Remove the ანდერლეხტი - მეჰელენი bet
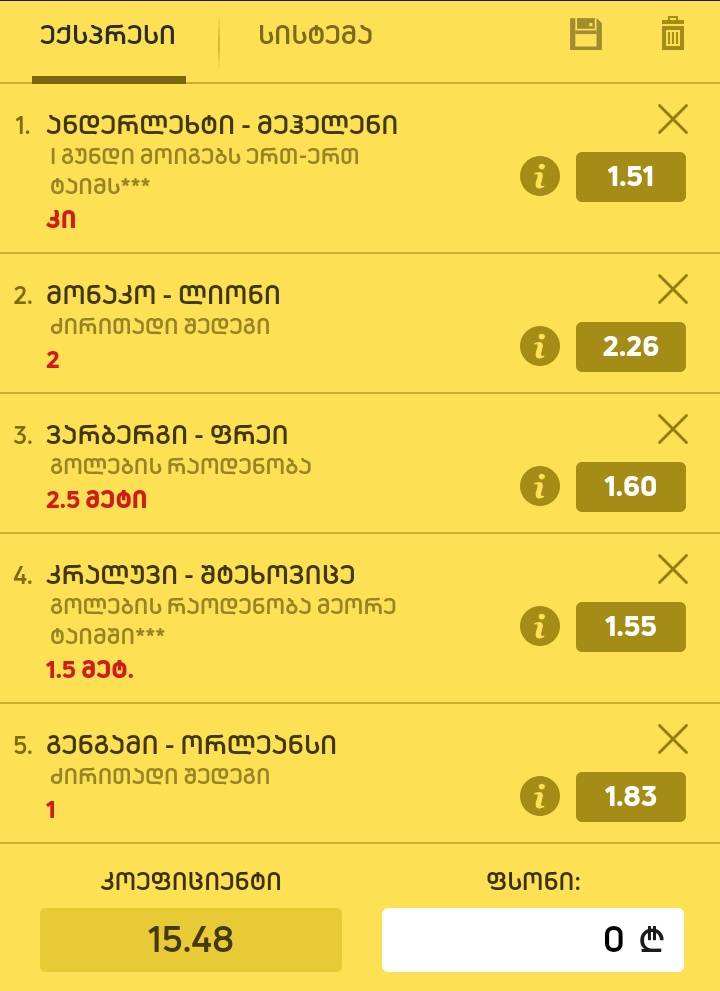 tap(673, 118)
